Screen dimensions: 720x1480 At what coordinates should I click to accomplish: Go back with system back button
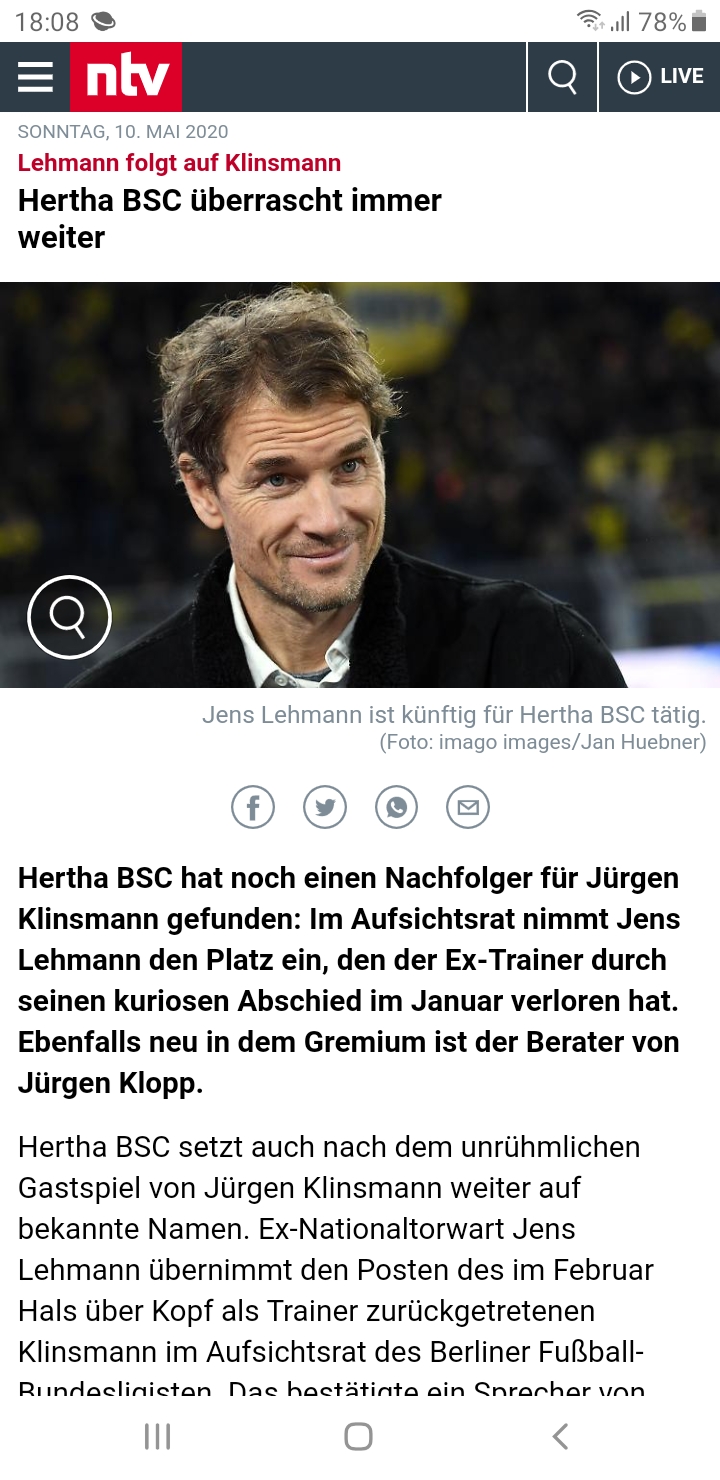point(560,1437)
